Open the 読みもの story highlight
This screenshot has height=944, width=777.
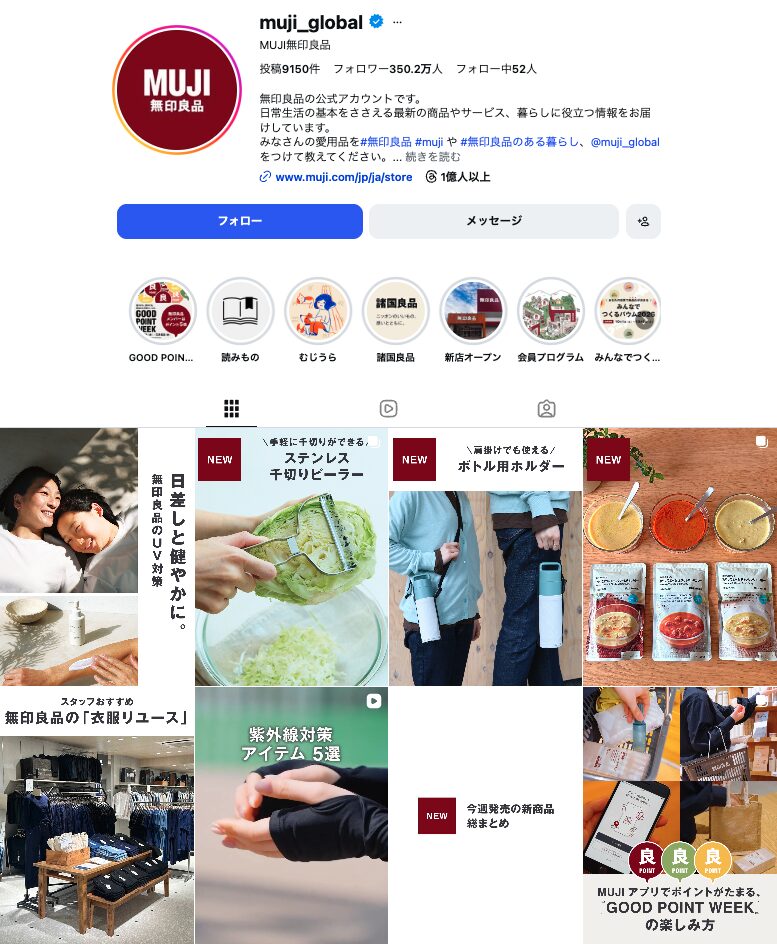239,310
